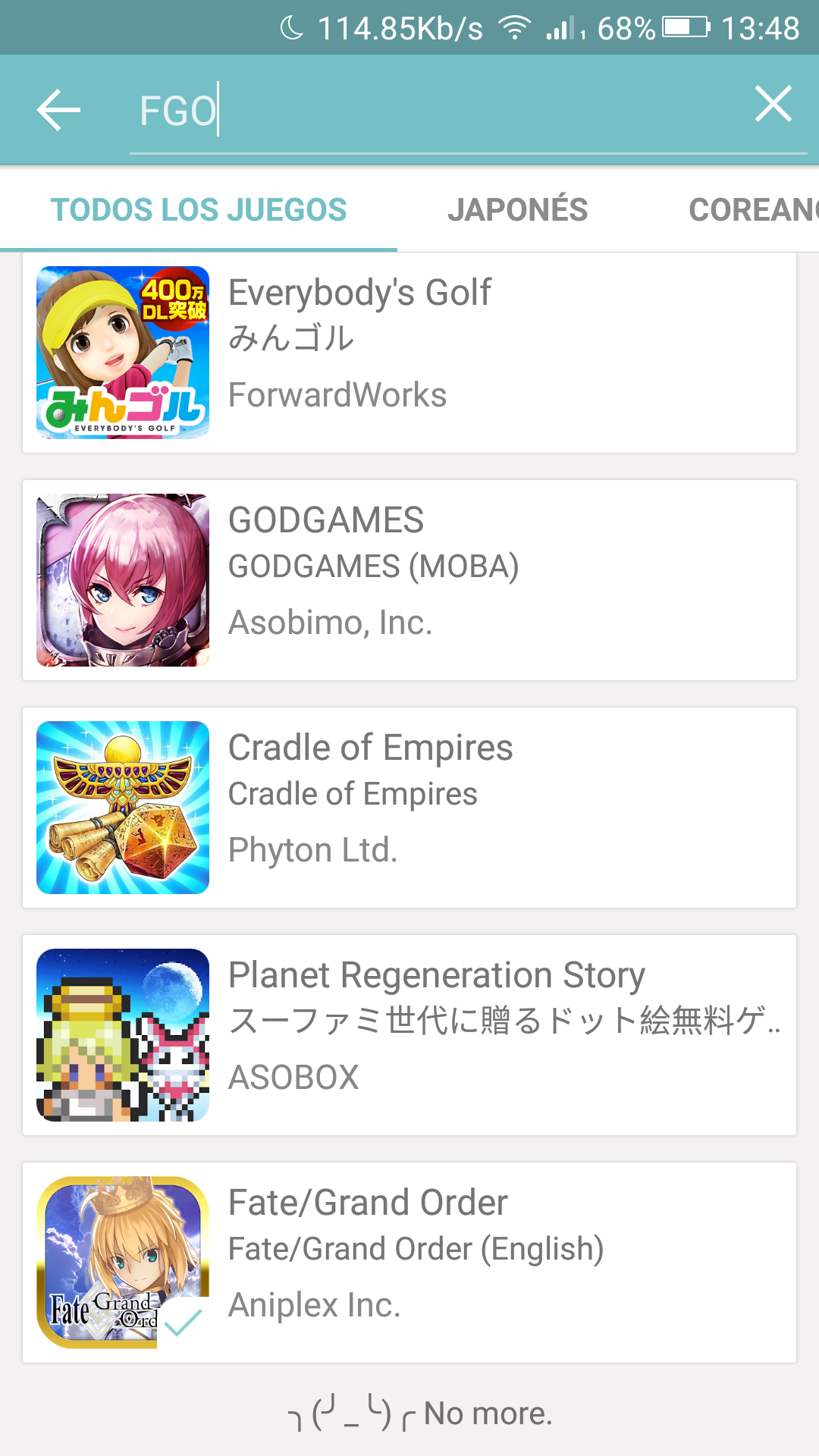Open Everybody's Golf by ForwardWorks
Viewport: 819px width, 1456px height.
click(x=409, y=353)
